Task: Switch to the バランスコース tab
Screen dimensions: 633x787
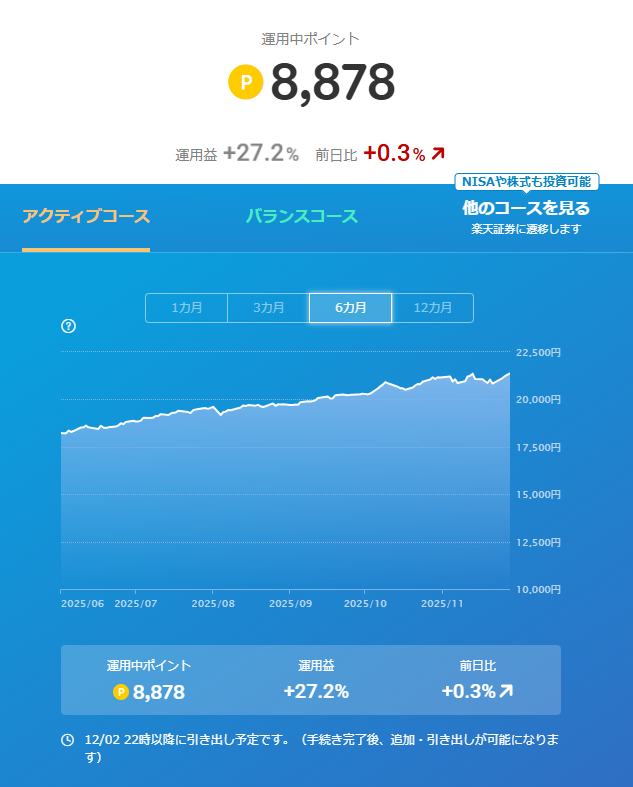Action: [x=301, y=217]
